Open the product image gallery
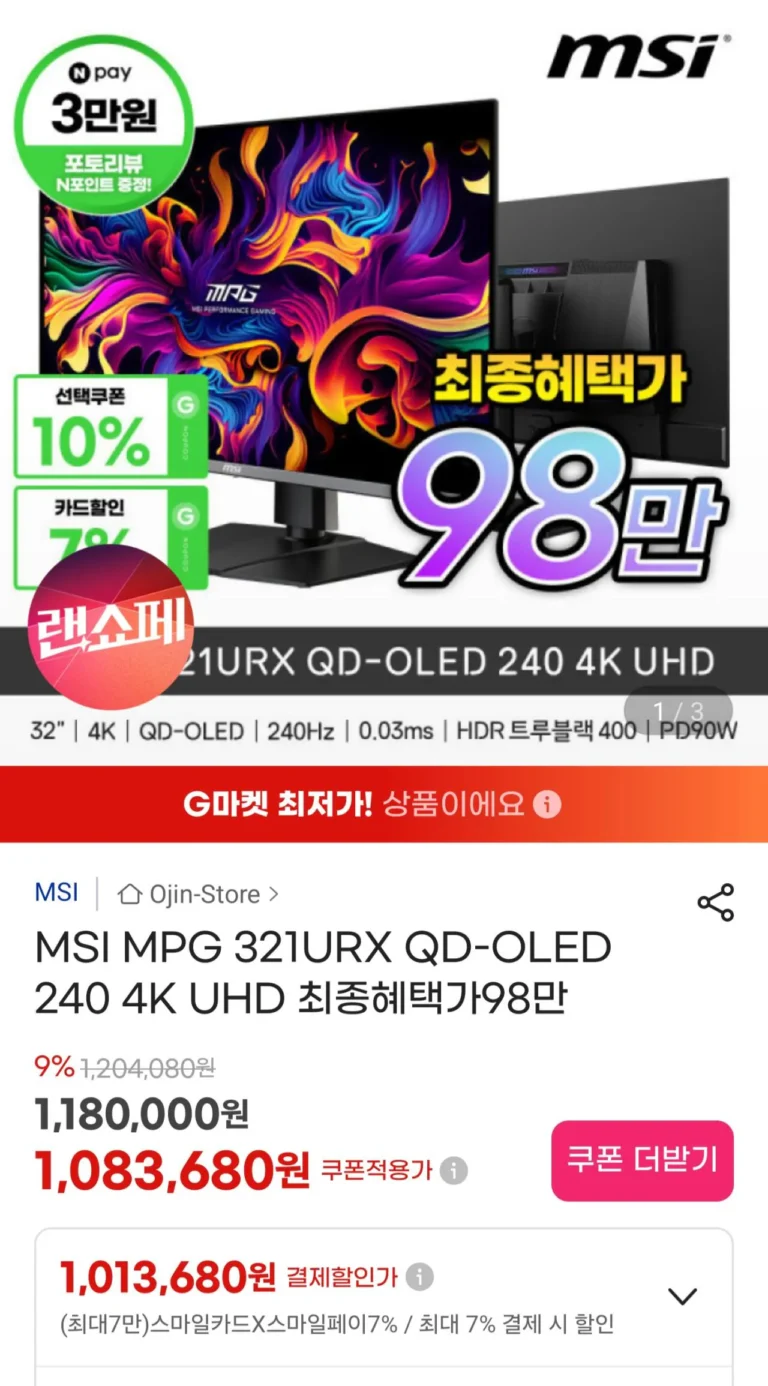The width and height of the screenshot is (768, 1386). (x=384, y=380)
